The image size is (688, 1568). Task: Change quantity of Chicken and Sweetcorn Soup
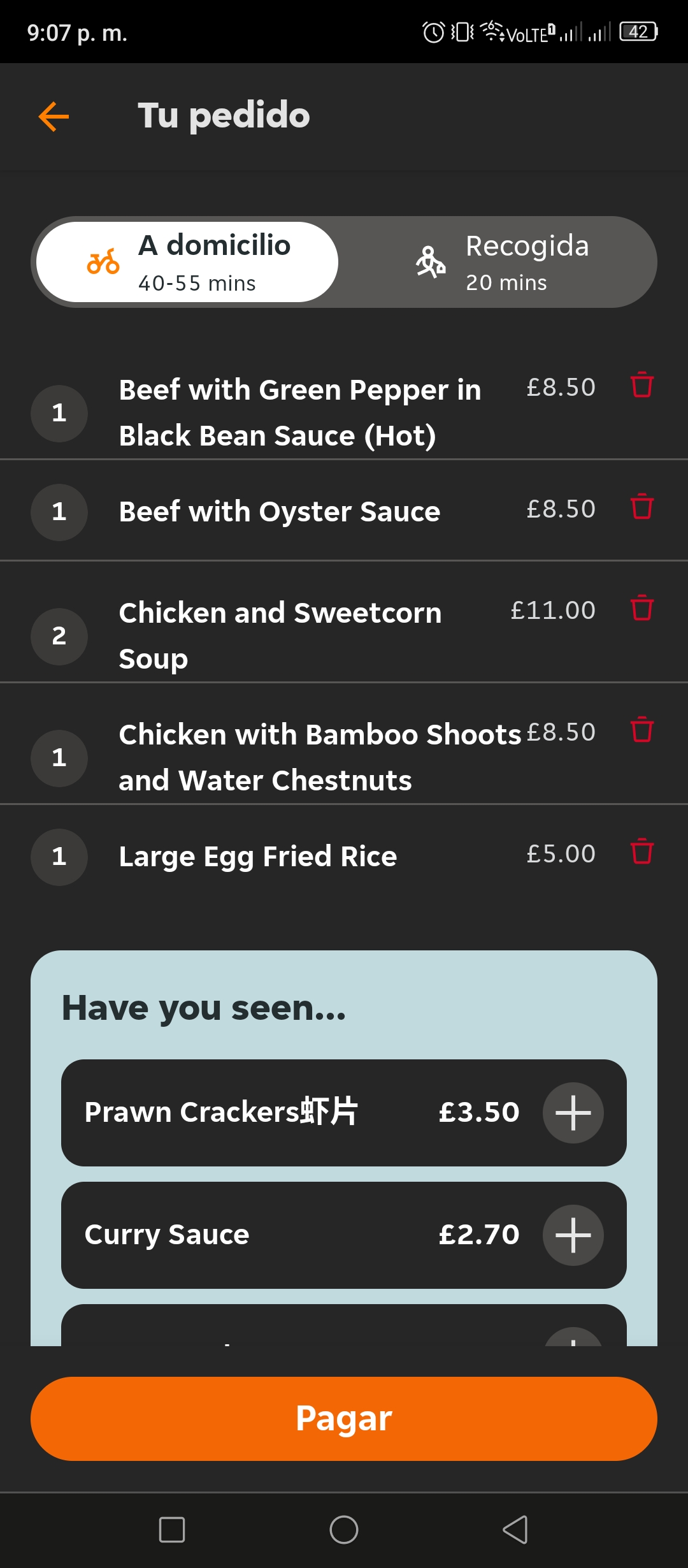point(59,637)
